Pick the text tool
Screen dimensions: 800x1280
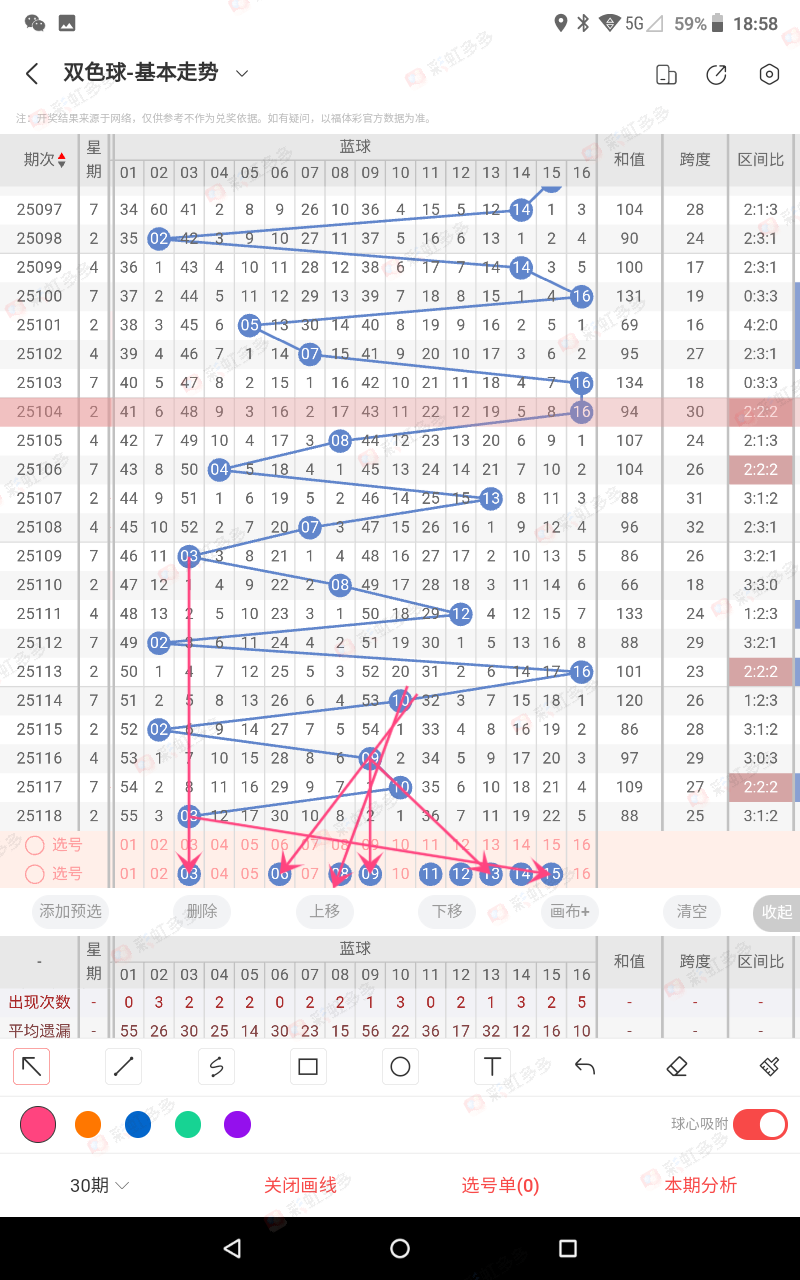pos(492,1067)
